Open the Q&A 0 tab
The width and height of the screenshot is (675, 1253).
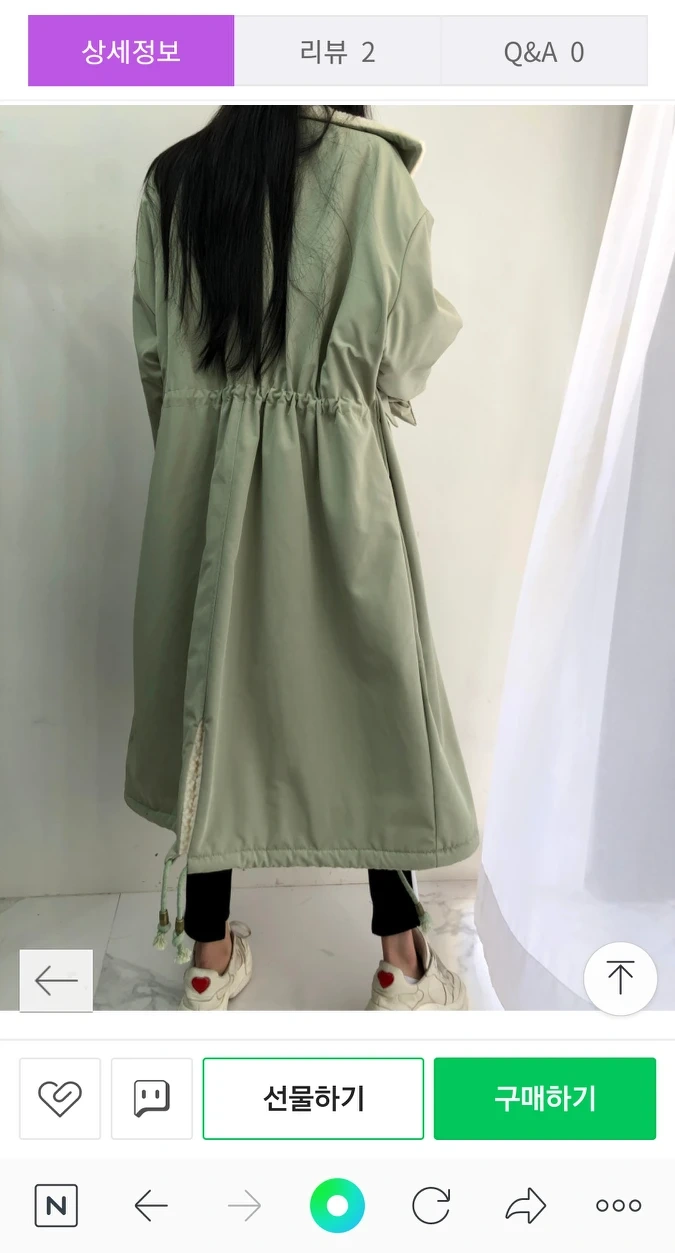(544, 51)
